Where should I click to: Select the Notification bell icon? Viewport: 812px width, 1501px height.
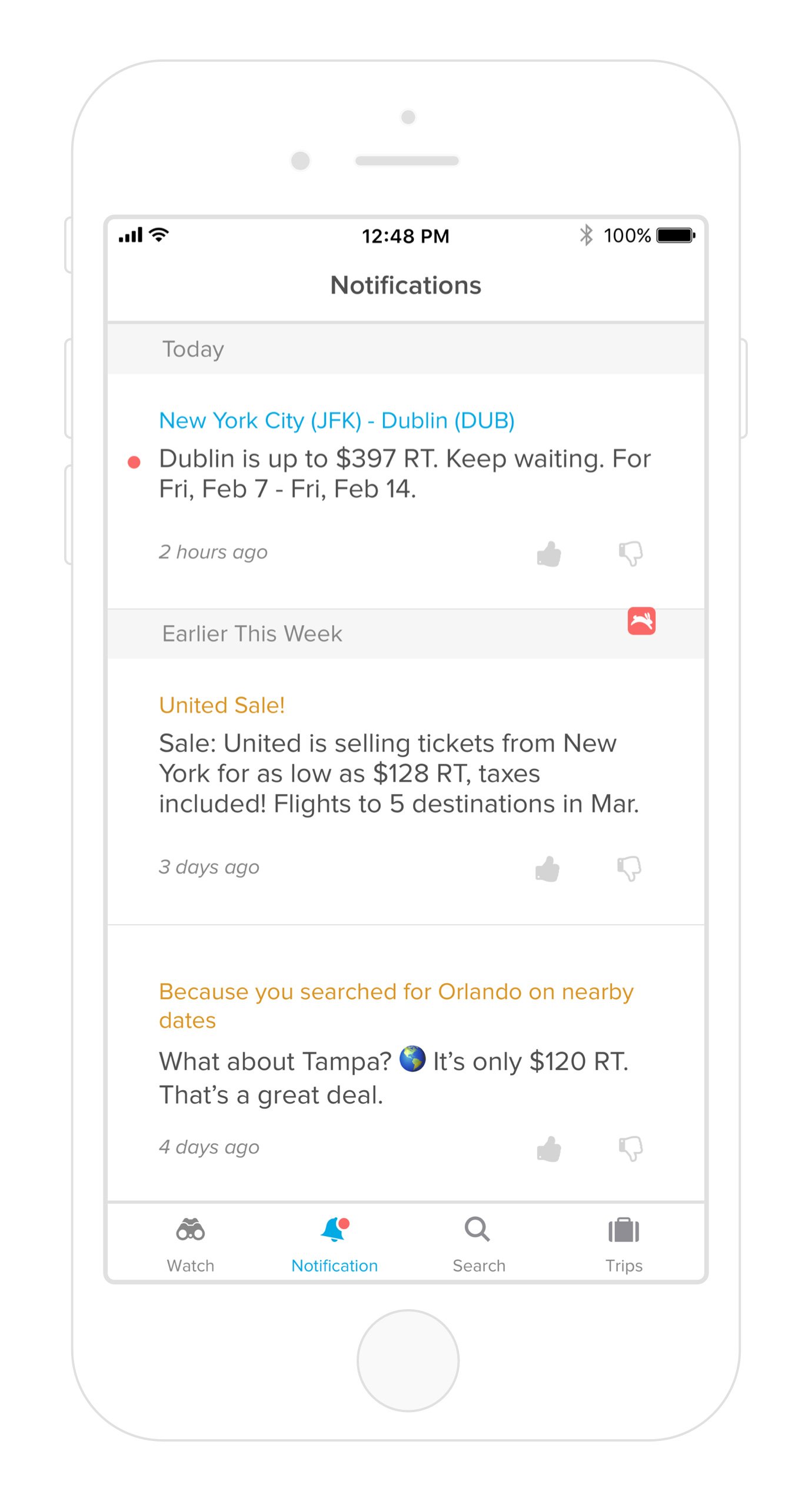point(332,1229)
